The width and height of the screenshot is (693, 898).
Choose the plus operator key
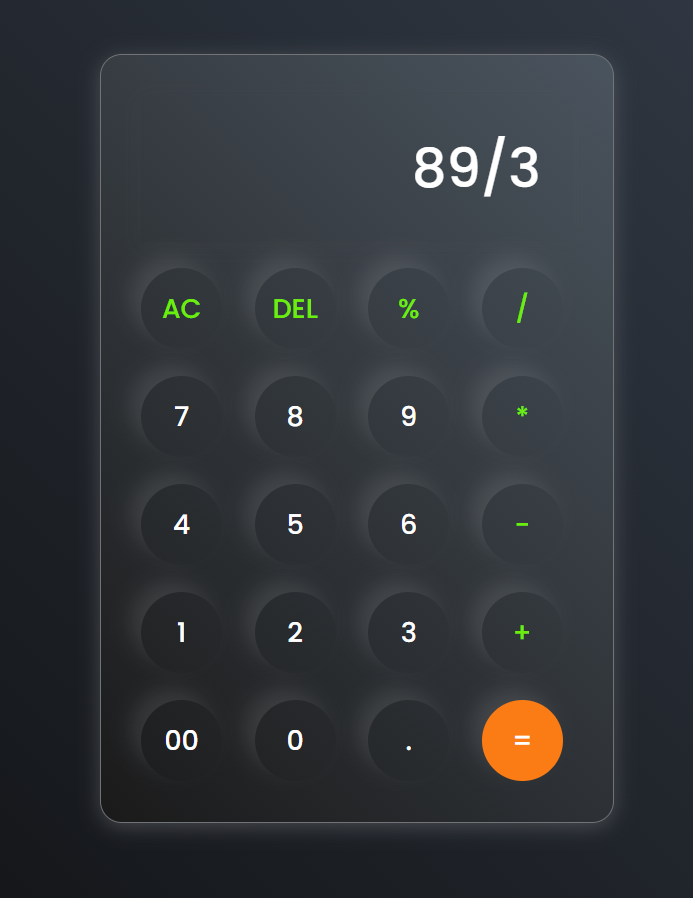(522, 633)
